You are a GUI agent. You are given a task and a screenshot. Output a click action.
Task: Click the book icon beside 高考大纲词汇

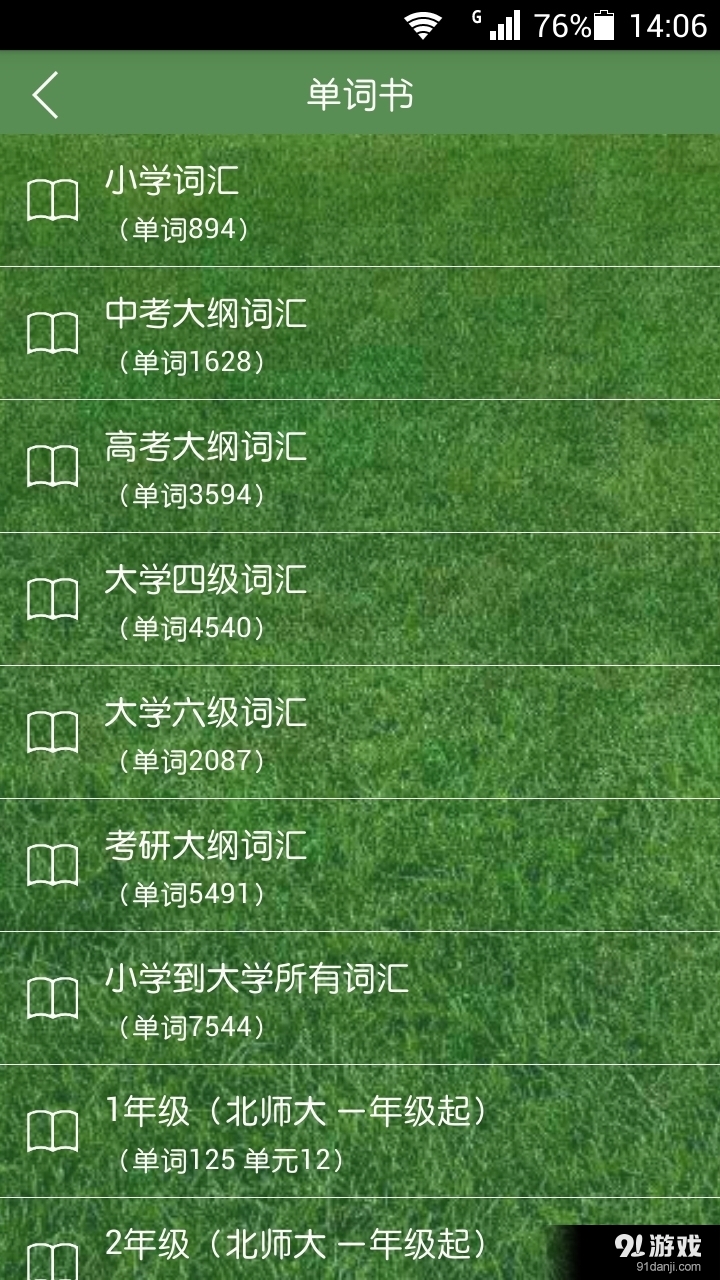55,465
